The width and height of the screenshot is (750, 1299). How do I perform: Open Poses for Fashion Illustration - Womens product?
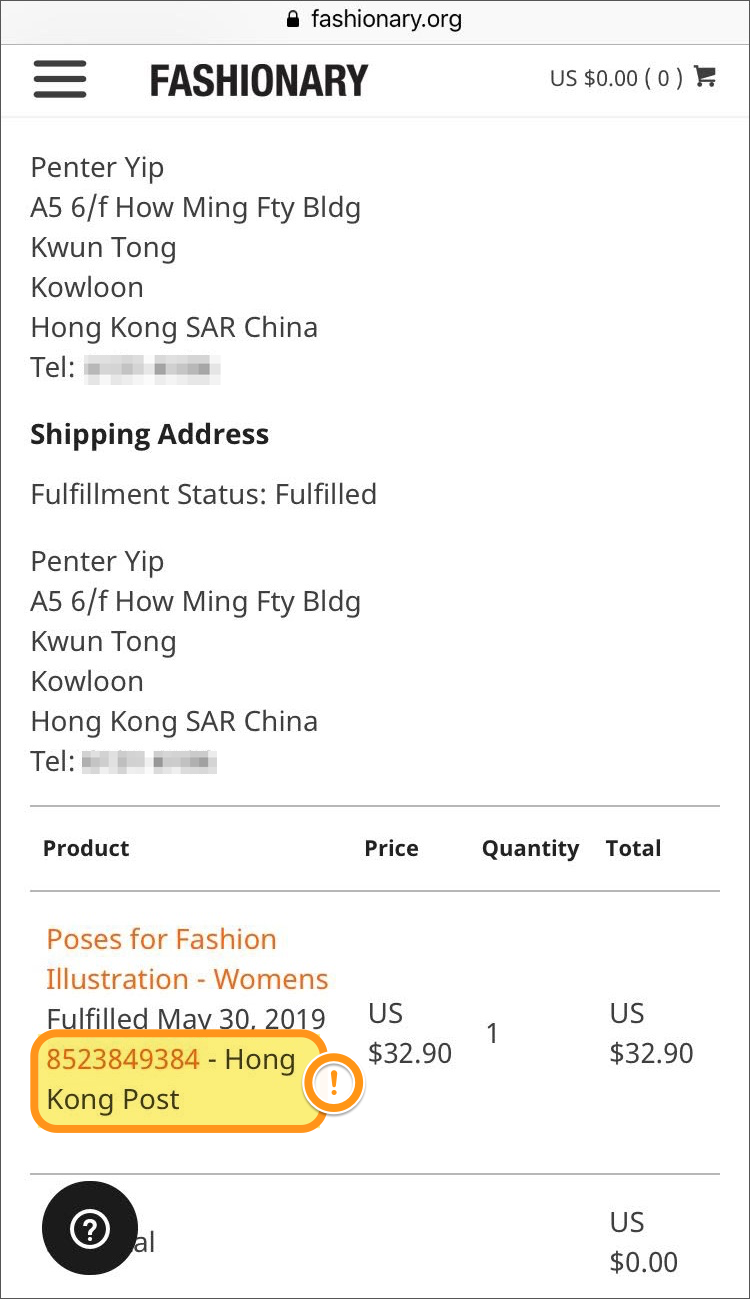pos(188,959)
